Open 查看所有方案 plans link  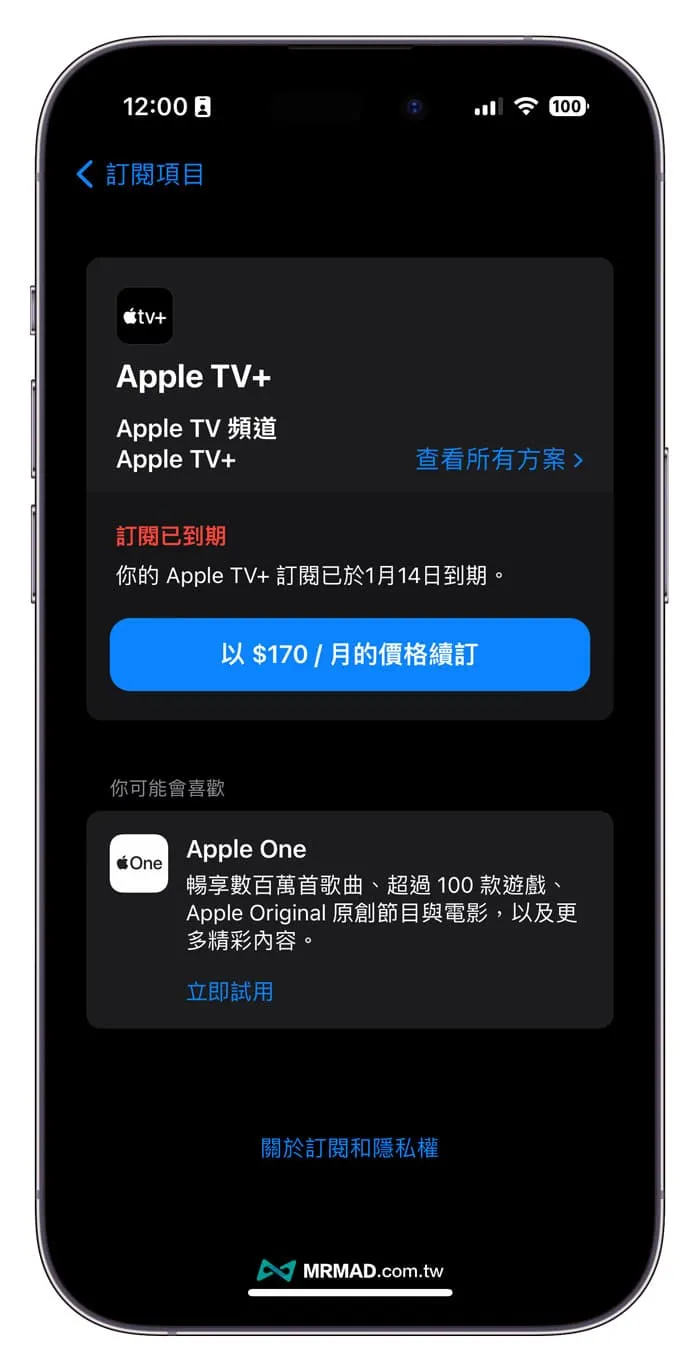tap(499, 459)
